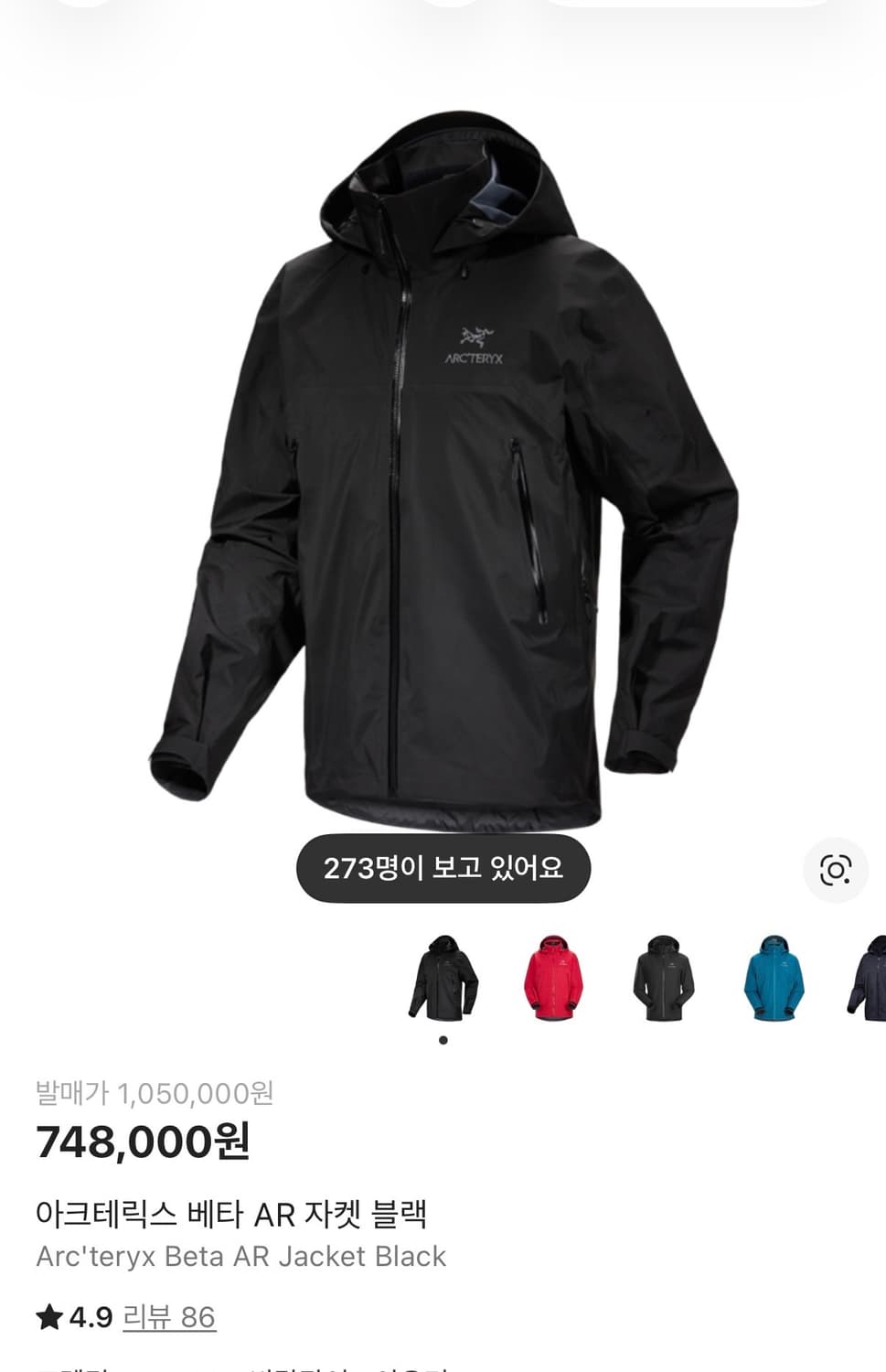Select the red jacket color variant

pyautogui.click(x=553, y=981)
